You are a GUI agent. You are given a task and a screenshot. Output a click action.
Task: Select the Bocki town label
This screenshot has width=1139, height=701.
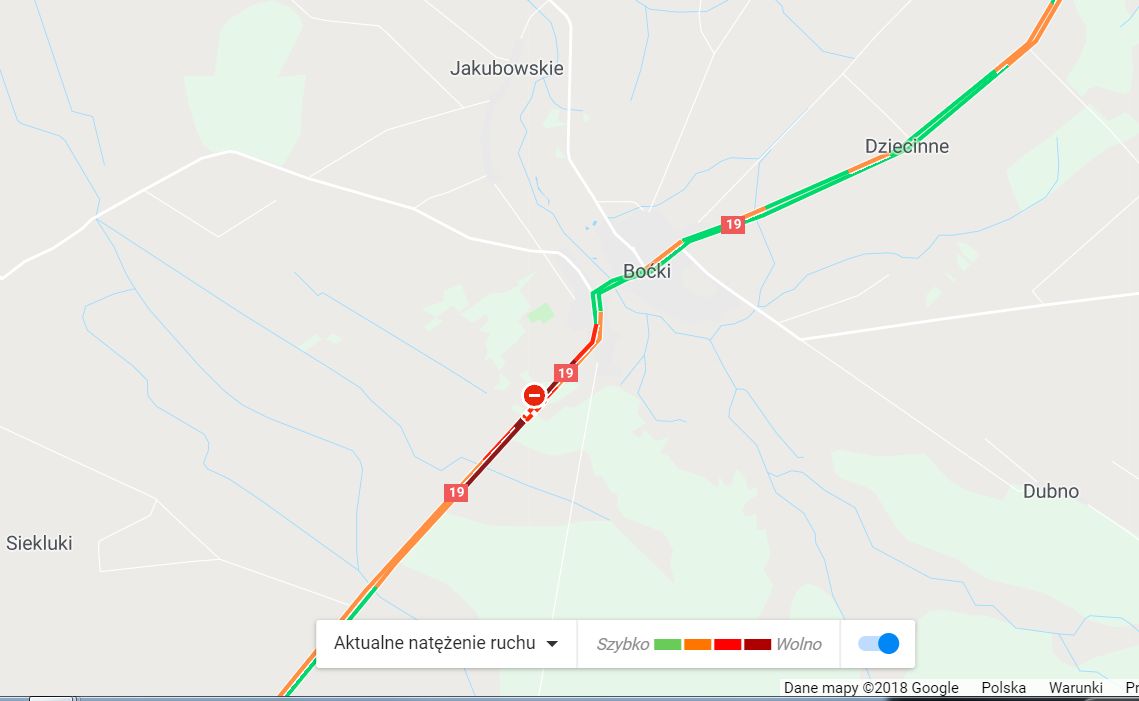(646, 271)
